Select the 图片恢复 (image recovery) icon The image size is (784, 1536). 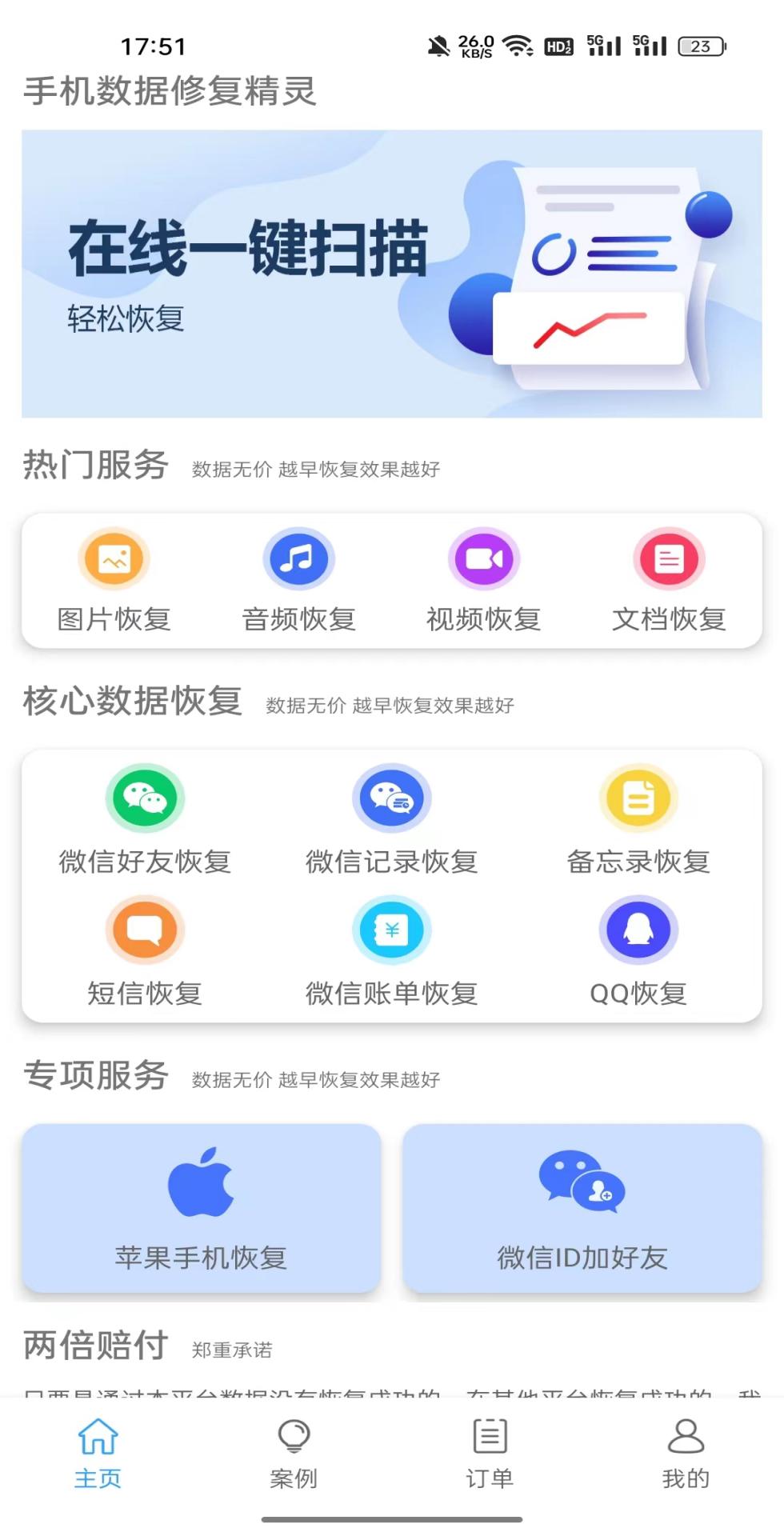tap(113, 560)
